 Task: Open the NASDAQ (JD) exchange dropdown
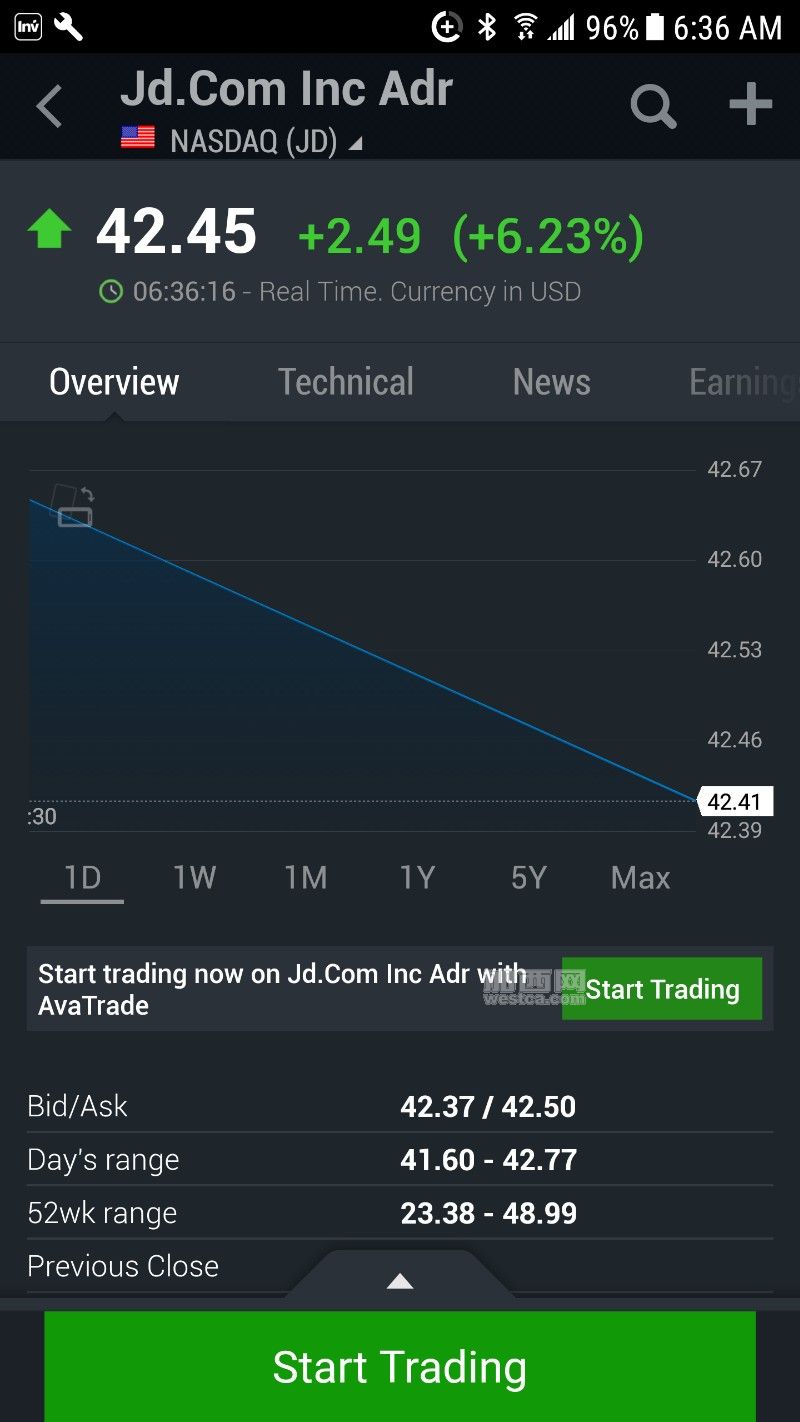(242, 142)
